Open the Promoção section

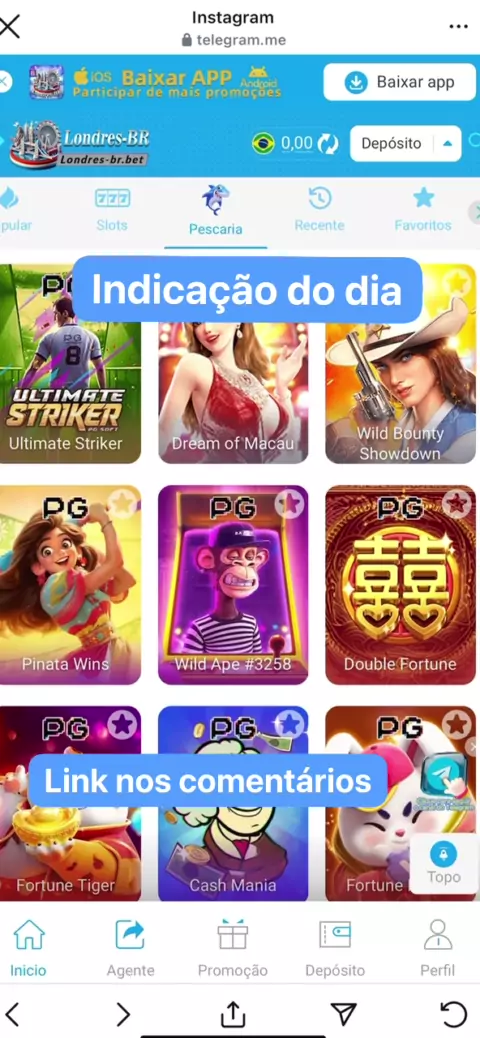pos(232,948)
